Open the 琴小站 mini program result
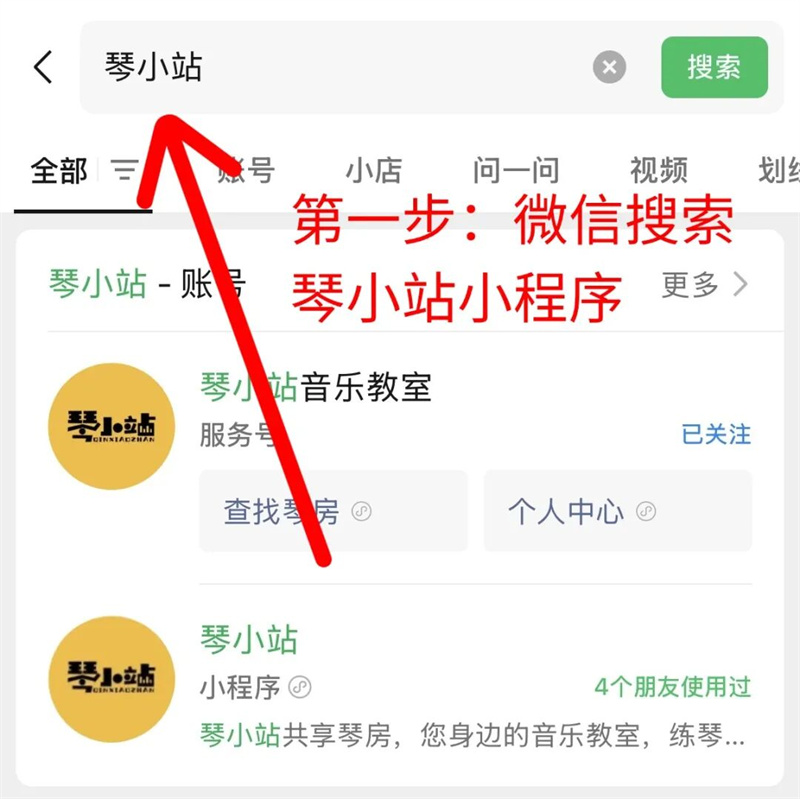Screen dimensions: 800x799 pos(250,640)
